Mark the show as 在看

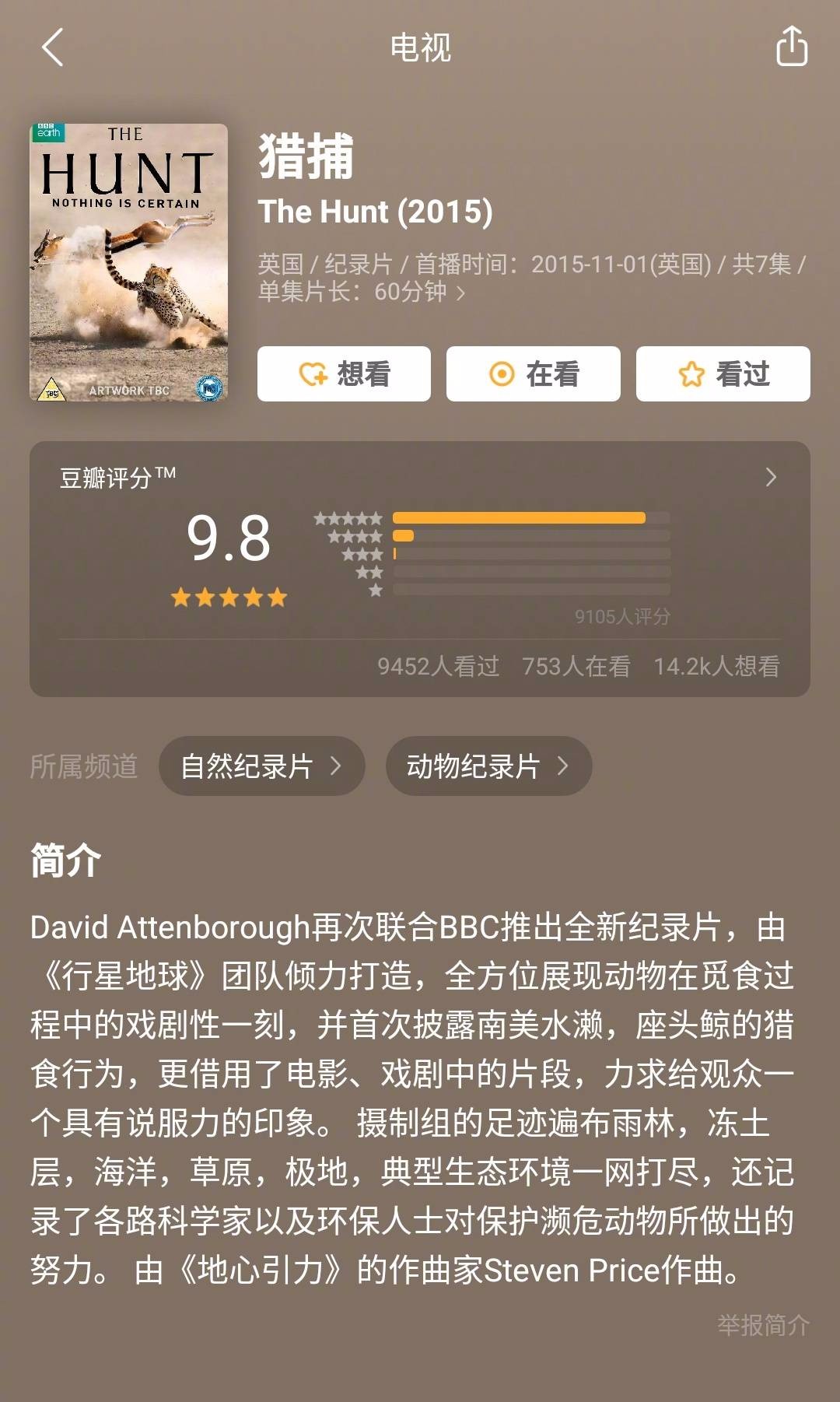pos(534,374)
